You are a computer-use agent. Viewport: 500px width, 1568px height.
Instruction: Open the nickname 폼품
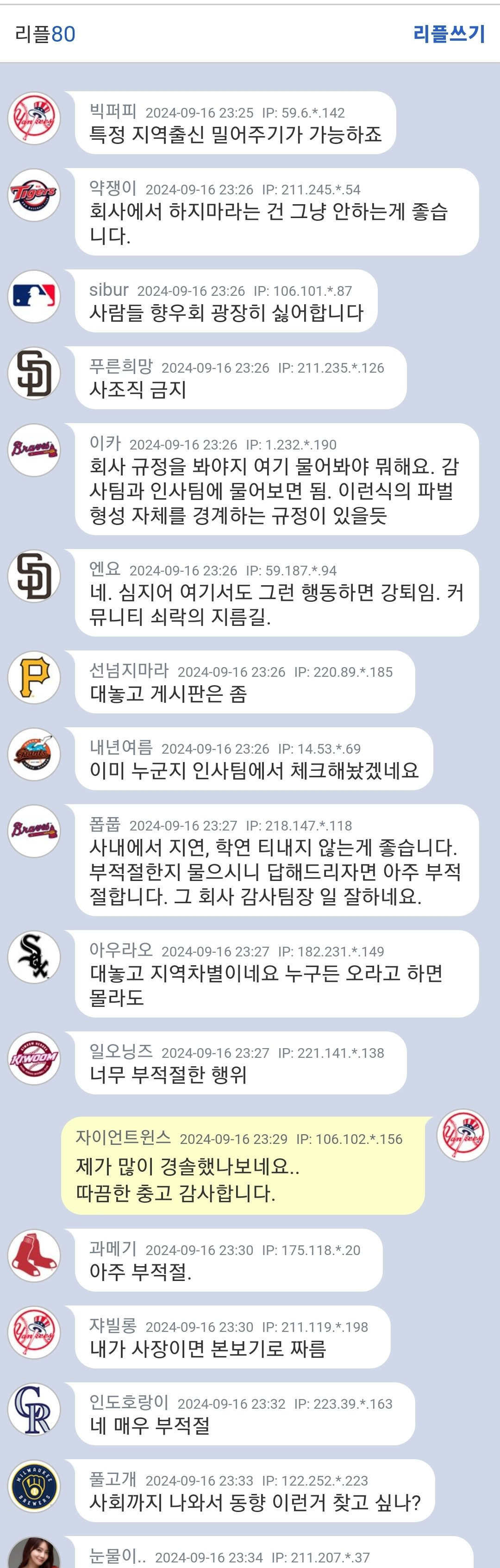pyautogui.click(x=105, y=824)
